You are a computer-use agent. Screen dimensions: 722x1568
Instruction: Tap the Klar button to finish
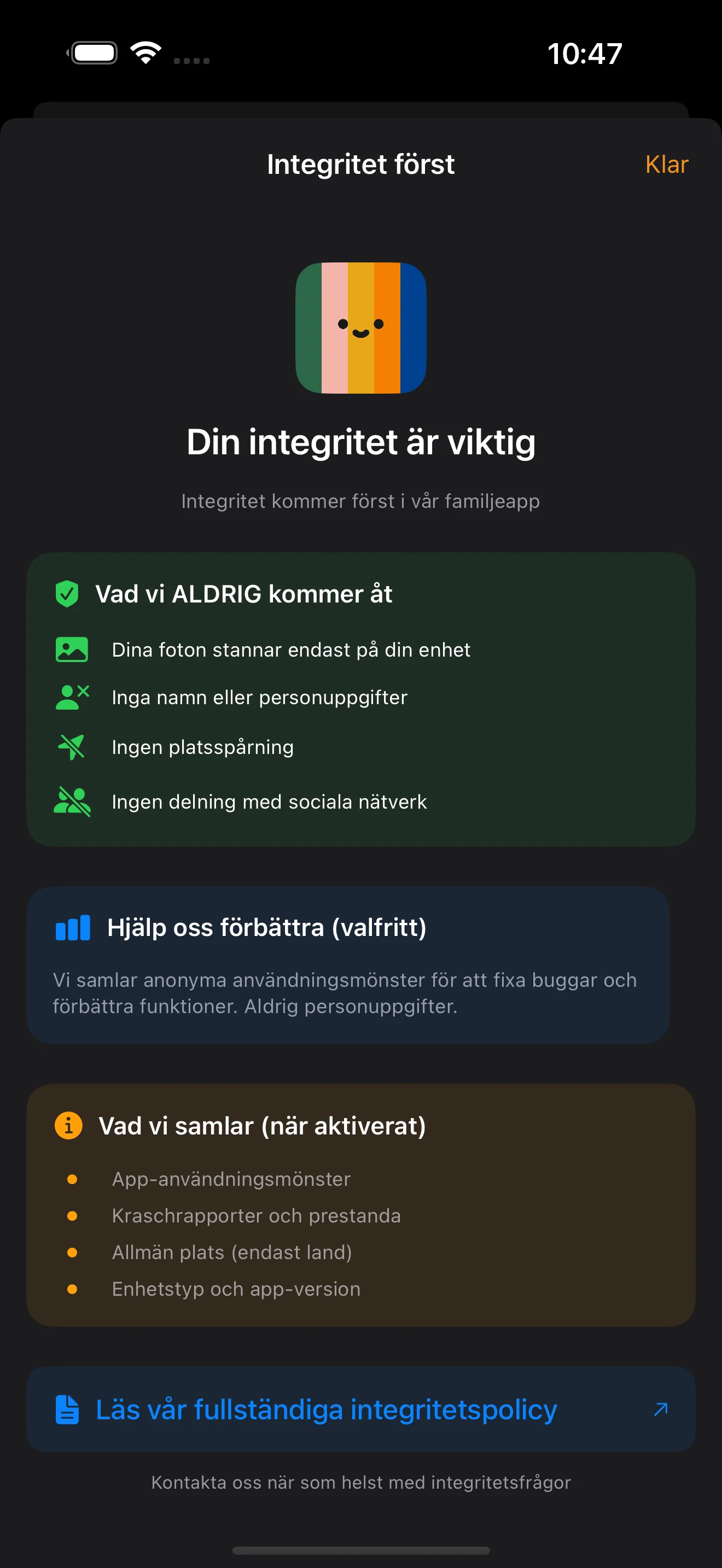pos(667,165)
